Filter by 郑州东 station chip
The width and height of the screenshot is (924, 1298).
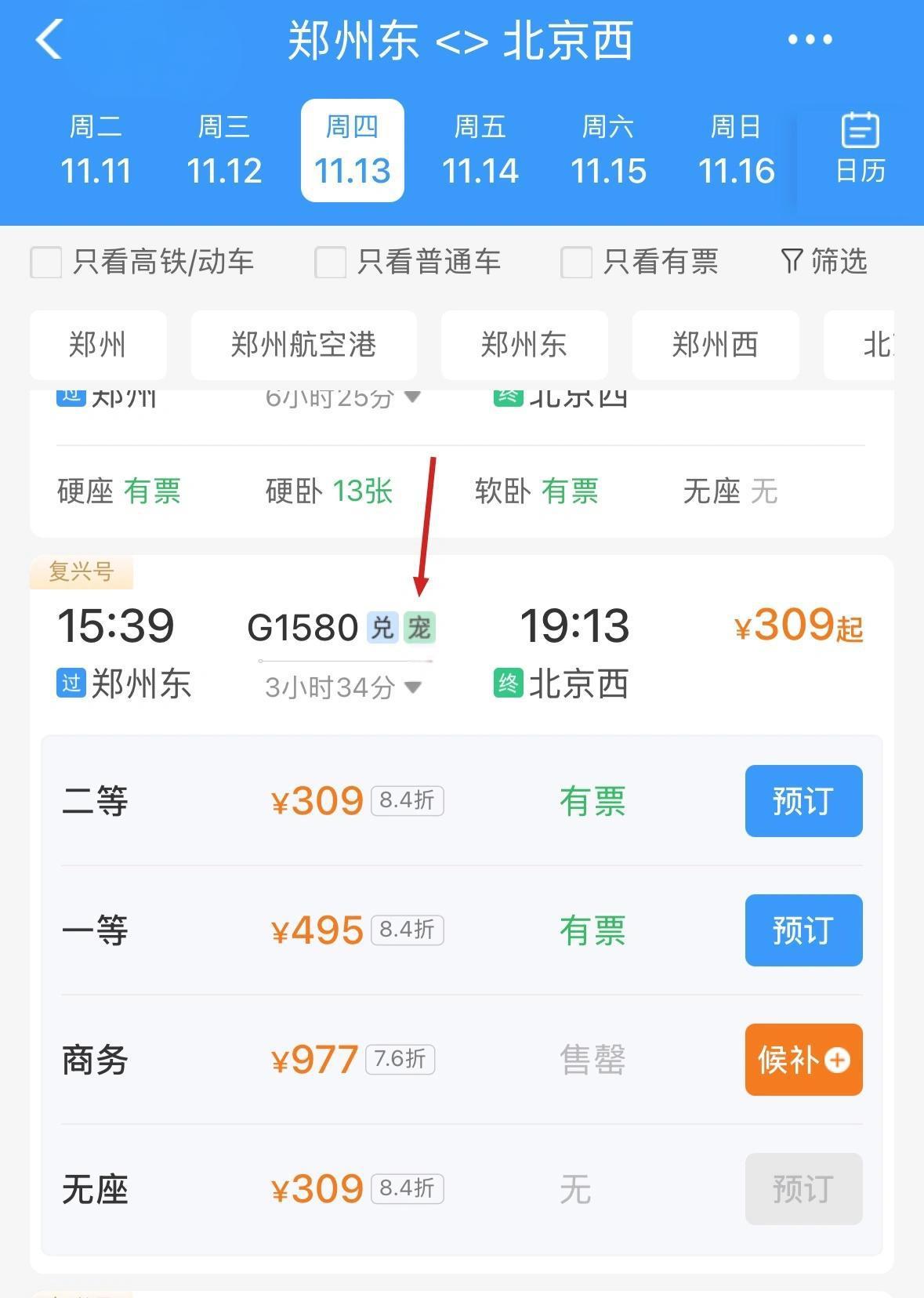coord(524,345)
